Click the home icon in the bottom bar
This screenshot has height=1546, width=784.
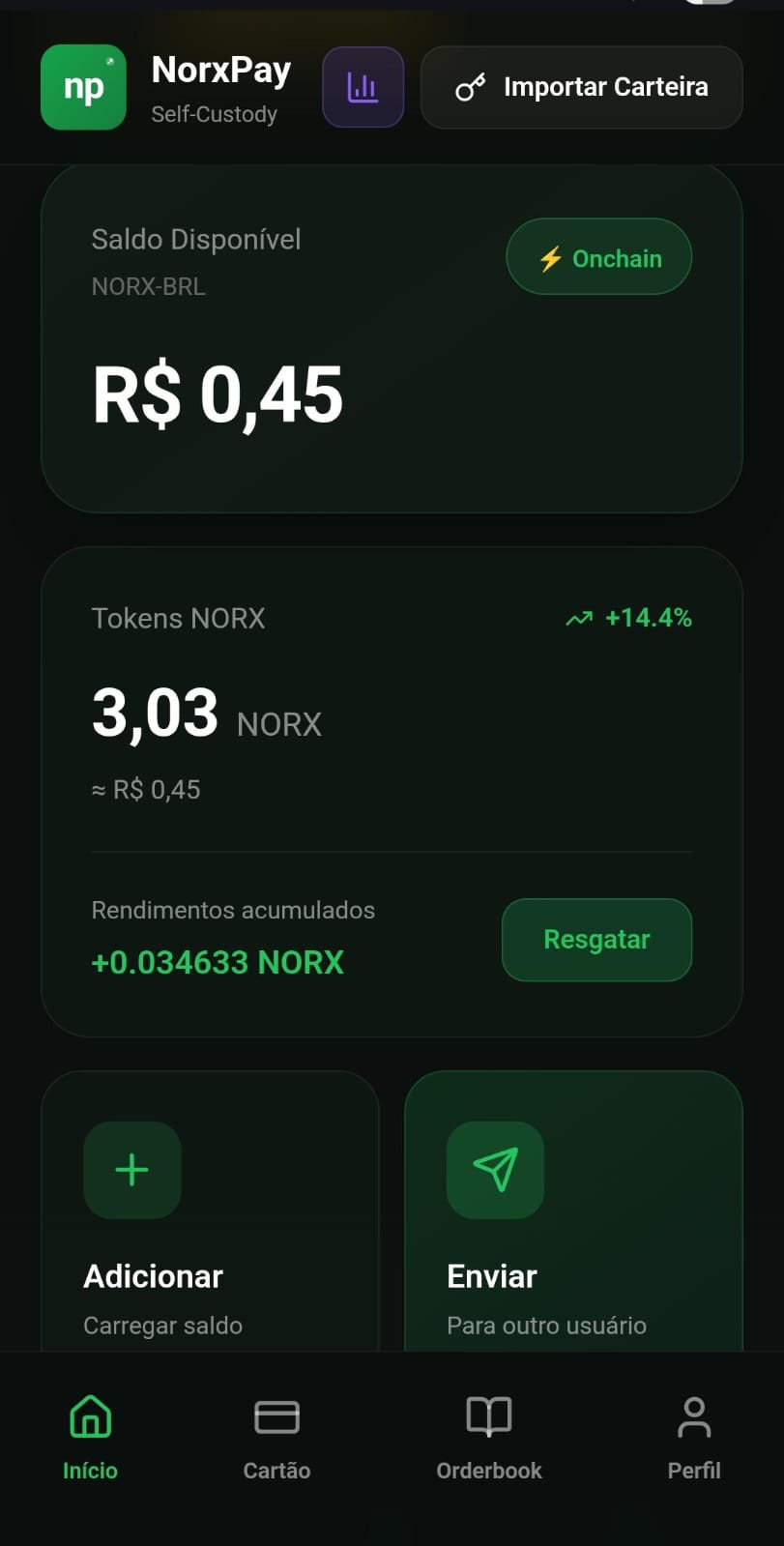90,1417
